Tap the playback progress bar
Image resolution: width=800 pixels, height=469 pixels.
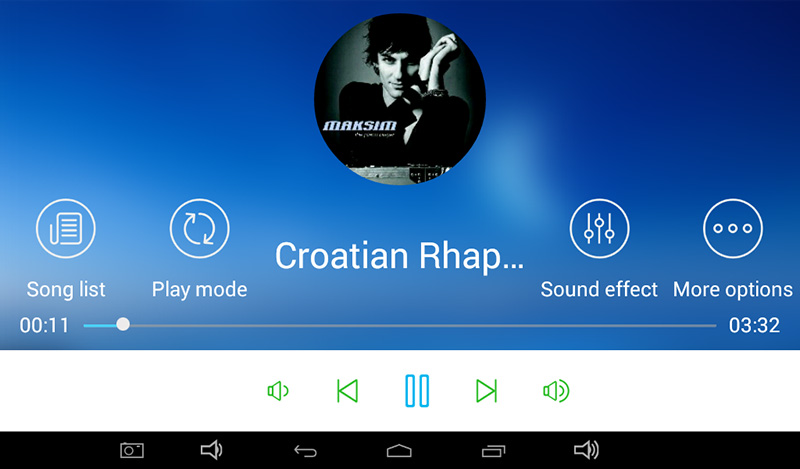(x=400, y=325)
